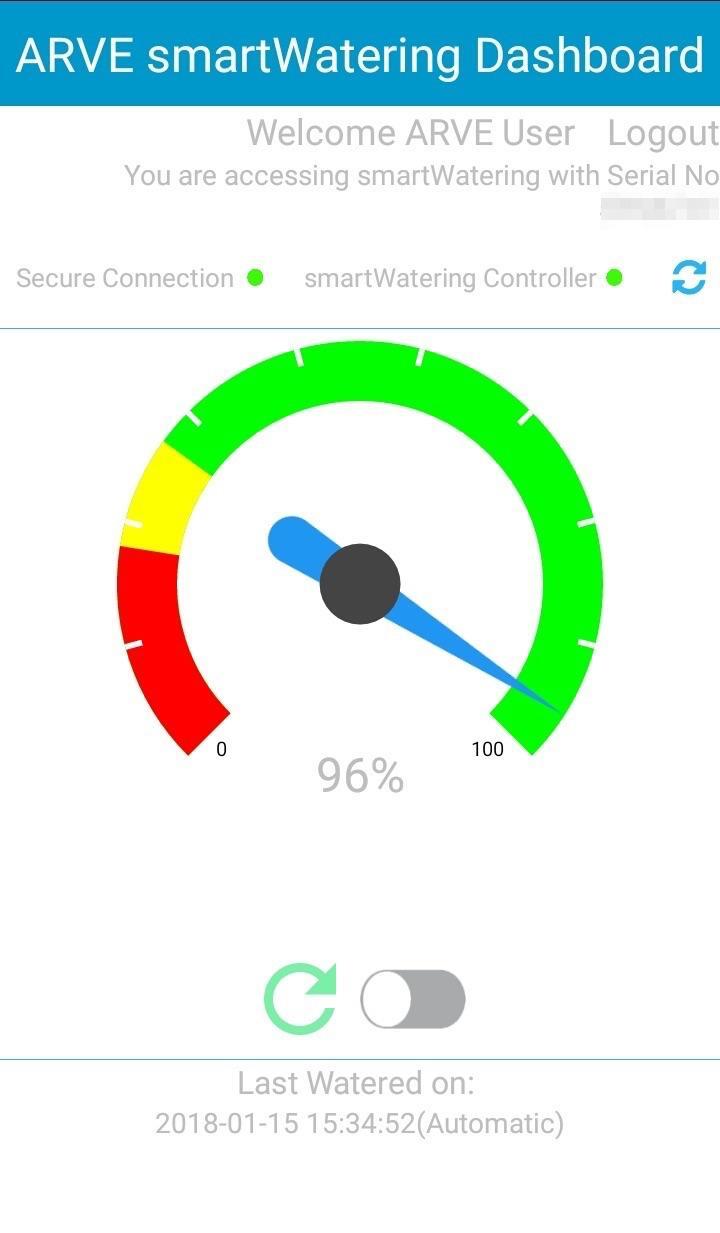
Task: Toggle the watering switch on
Action: pyautogui.click(x=413, y=998)
